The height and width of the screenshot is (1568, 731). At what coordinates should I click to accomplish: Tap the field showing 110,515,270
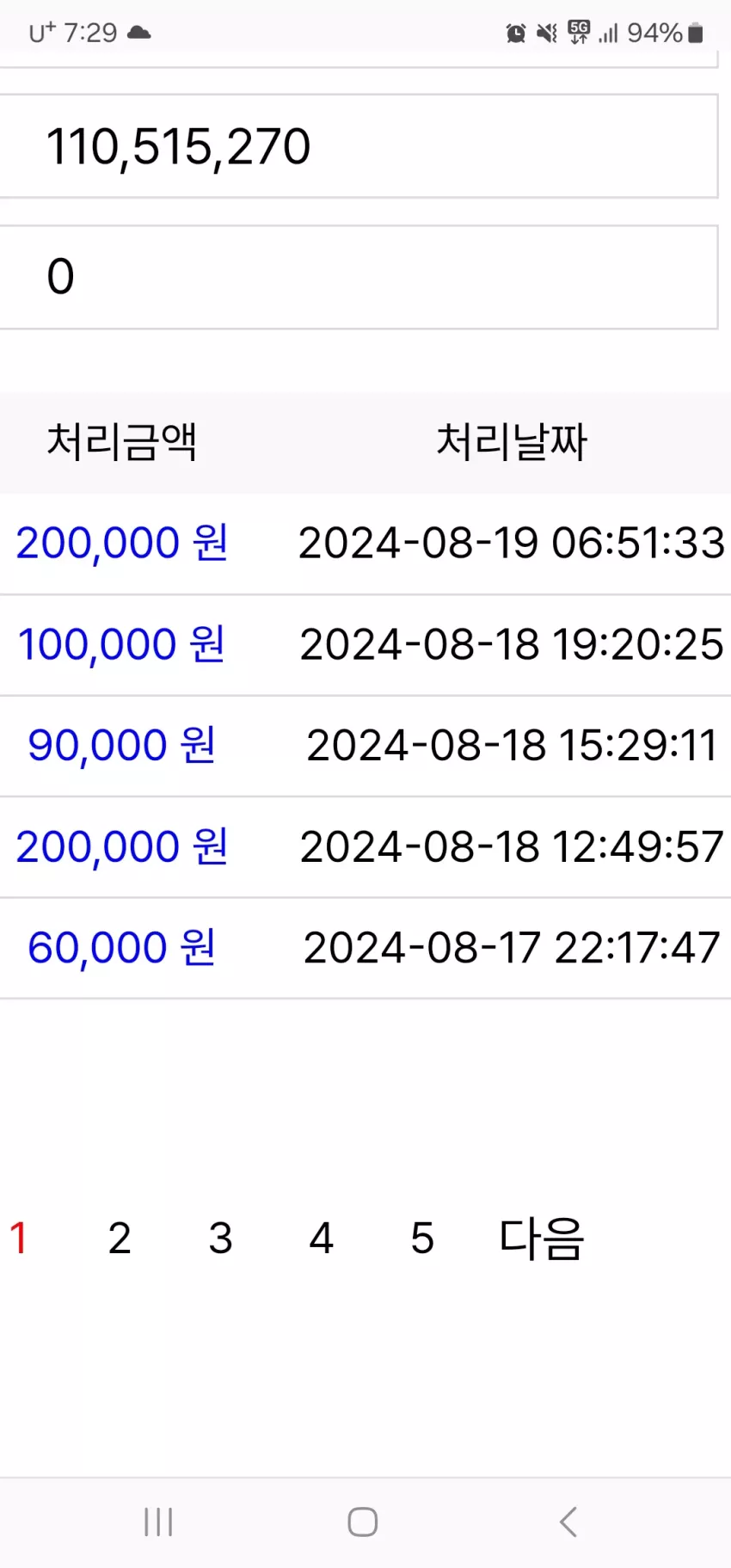(359, 146)
